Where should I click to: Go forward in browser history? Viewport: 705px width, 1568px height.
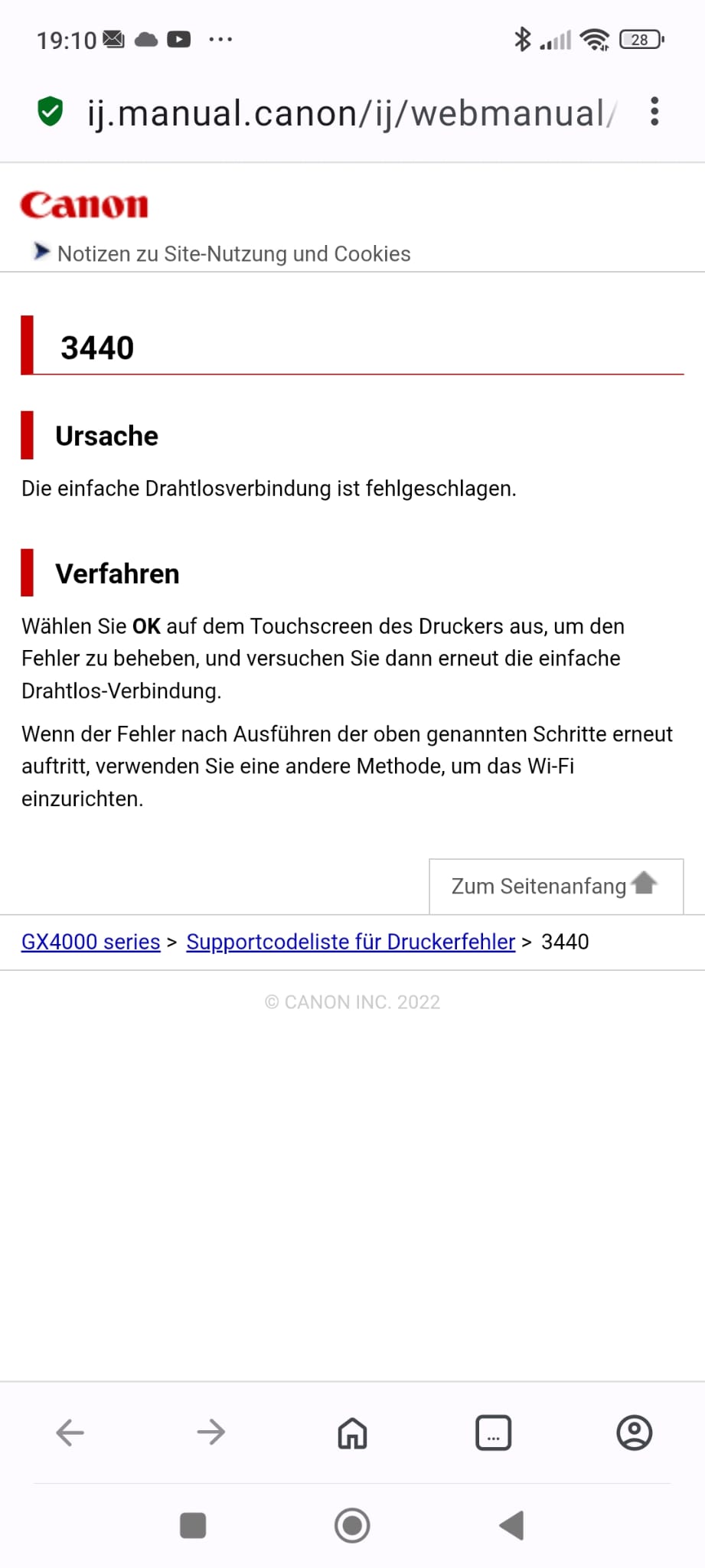(211, 1432)
